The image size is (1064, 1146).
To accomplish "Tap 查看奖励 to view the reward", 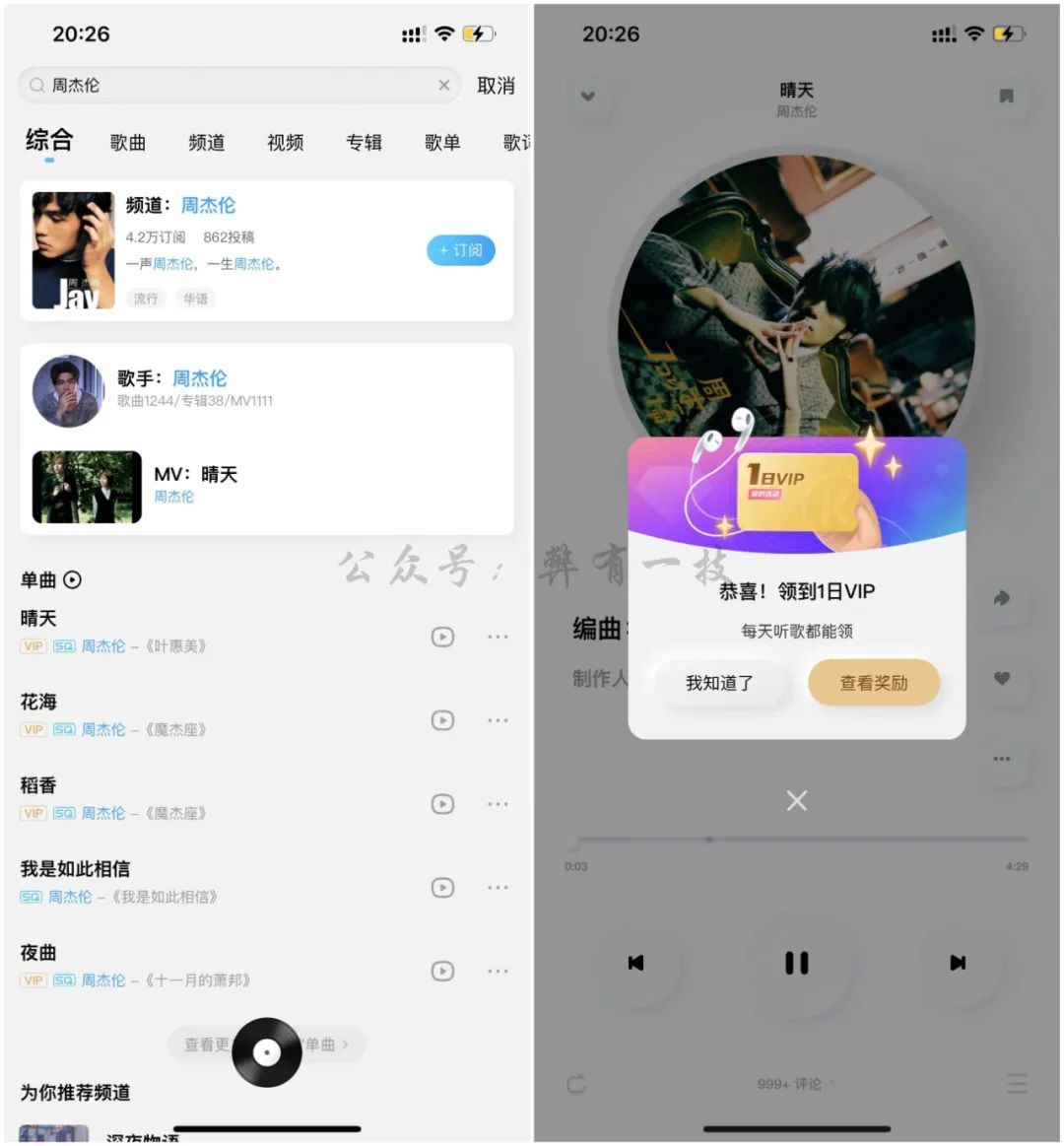I will coord(873,683).
